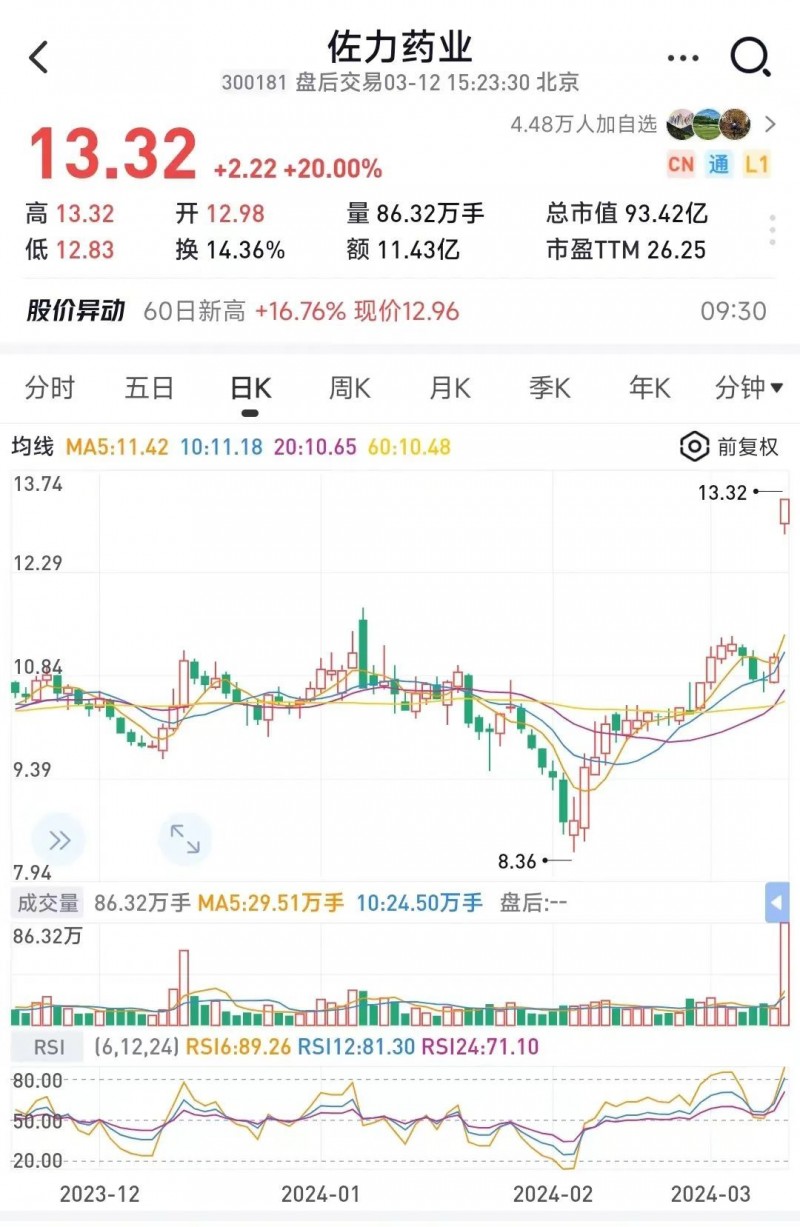This screenshot has height=1227, width=800.
Task: Open the 4.48万人加自选 followers row
Action: point(642,124)
